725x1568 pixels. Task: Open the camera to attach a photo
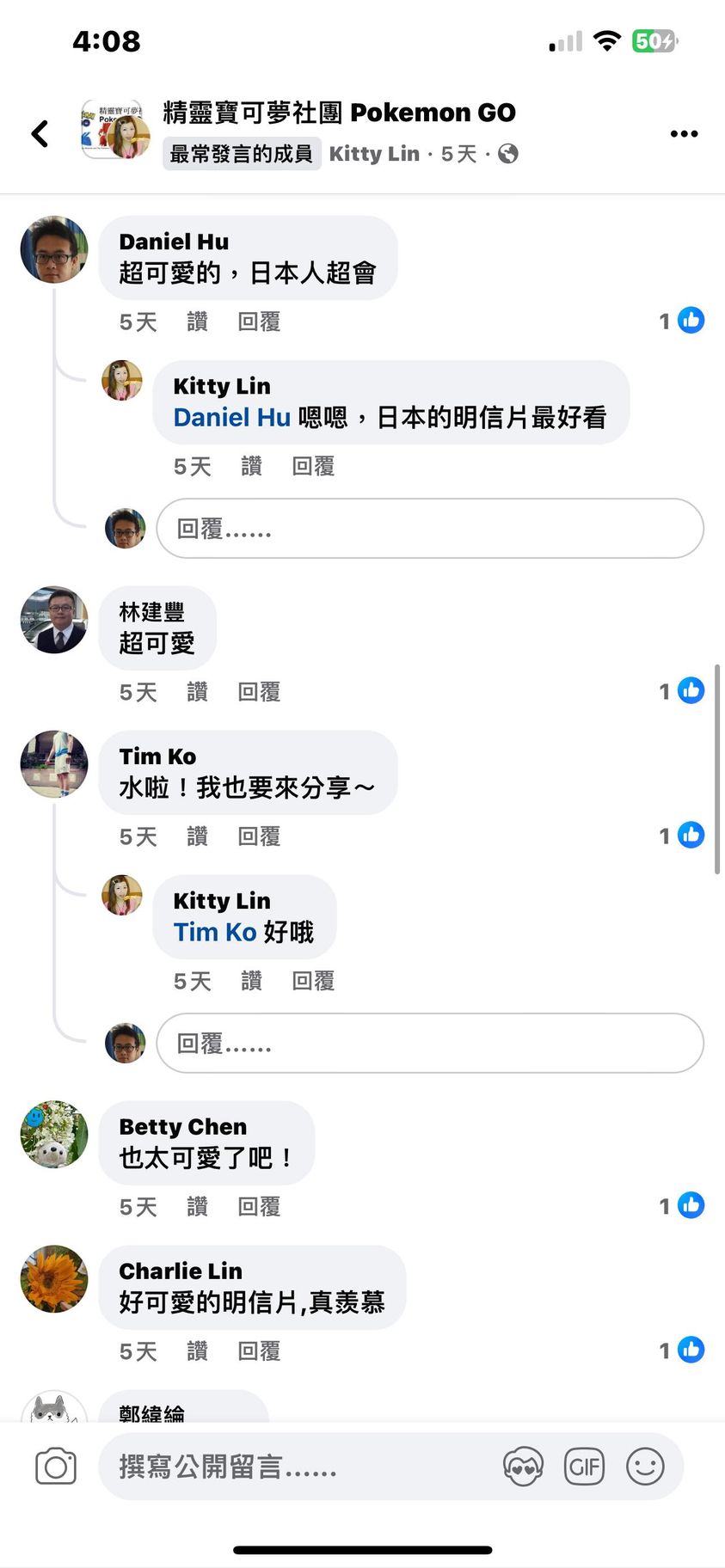(x=56, y=1467)
